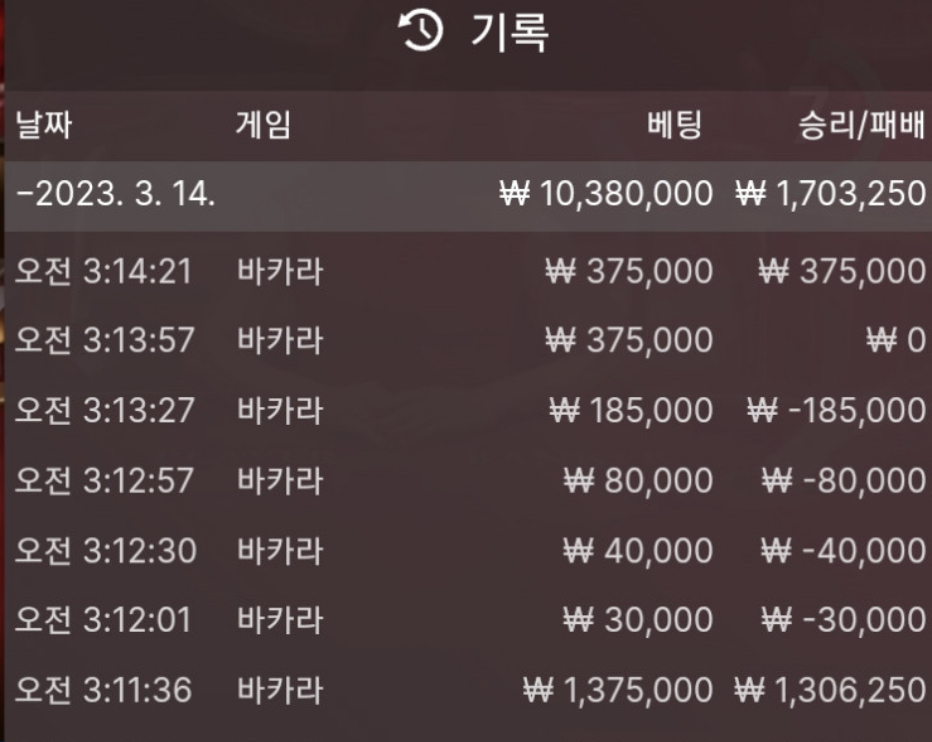
Task: Open the 오전 3:12:30 바카라 entry
Action: pyautogui.click(x=466, y=551)
